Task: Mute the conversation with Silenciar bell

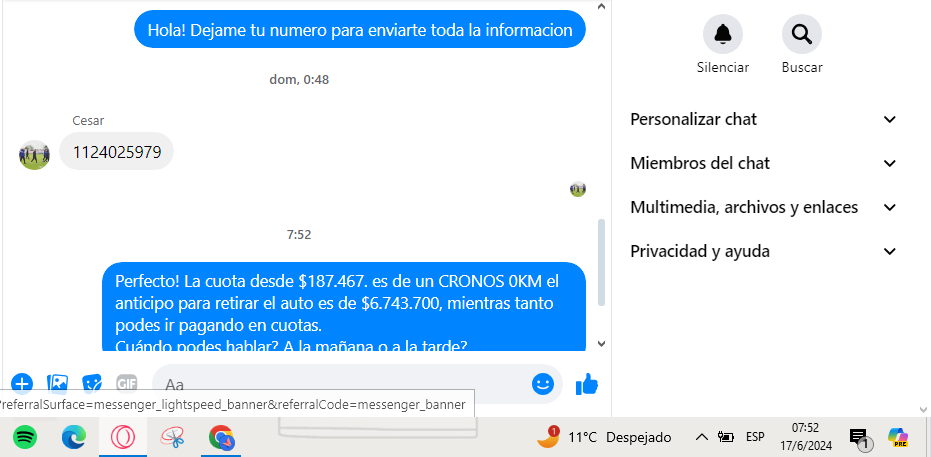Action: click(722, 35)
